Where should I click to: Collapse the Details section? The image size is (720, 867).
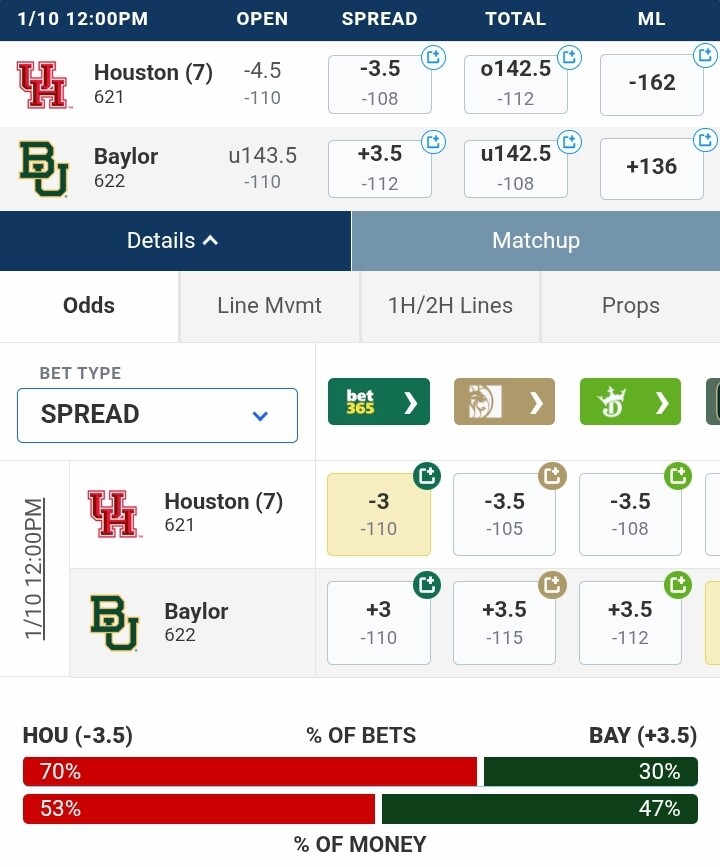click(x=175, y=241)
